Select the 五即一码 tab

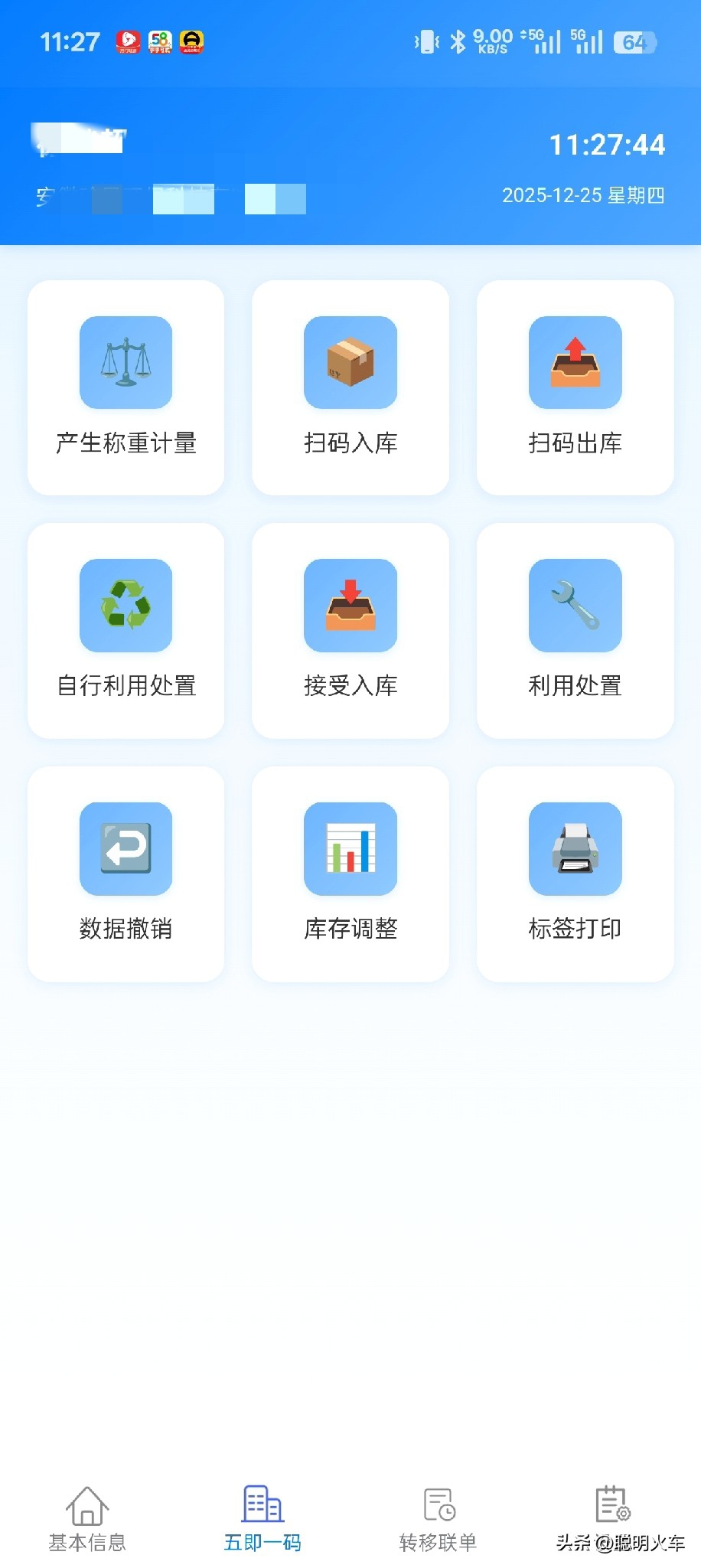(262, 1519)
